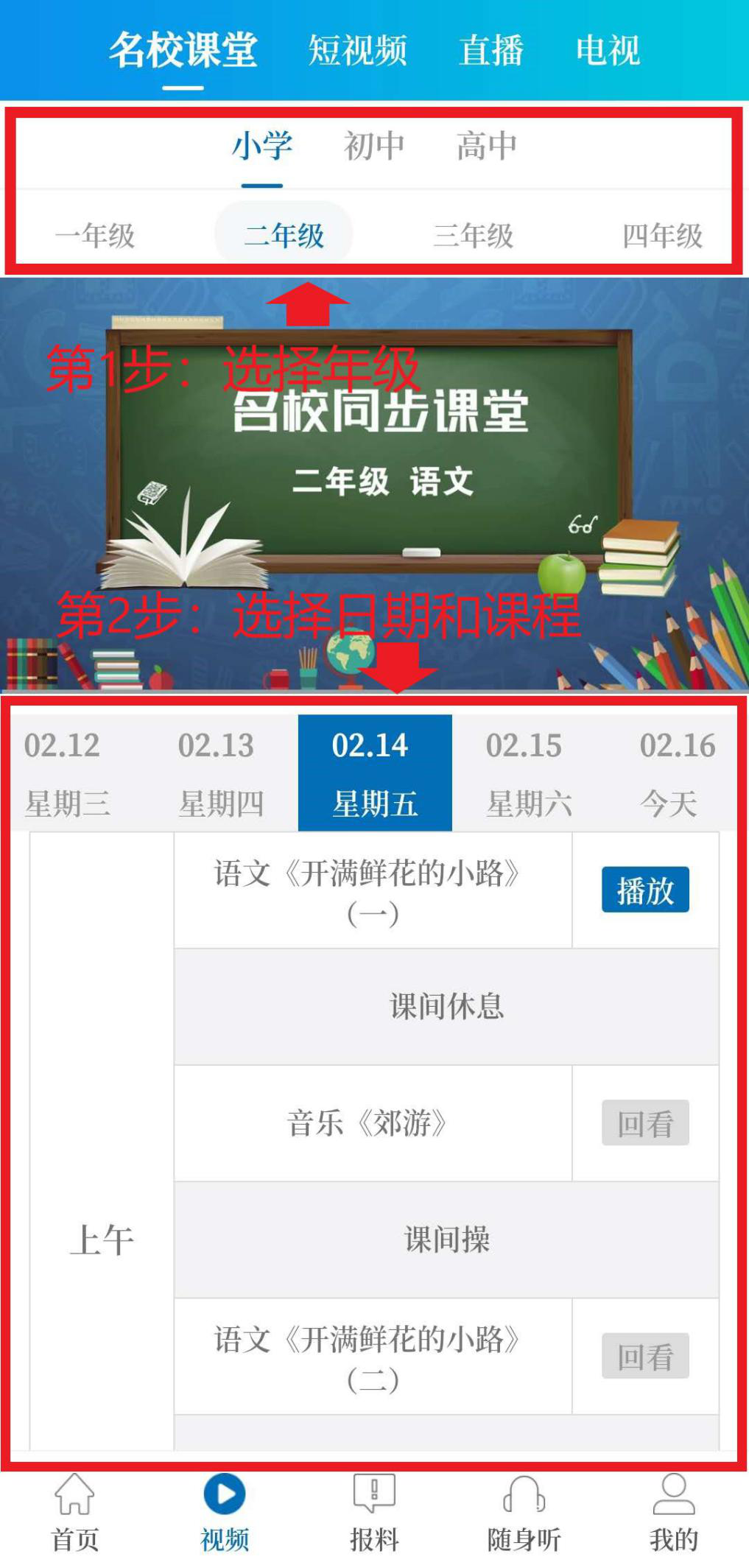The height and width of the screenshot is (1568, 749).
Task: Choose 三年级 grade
Action: point(473,236)
